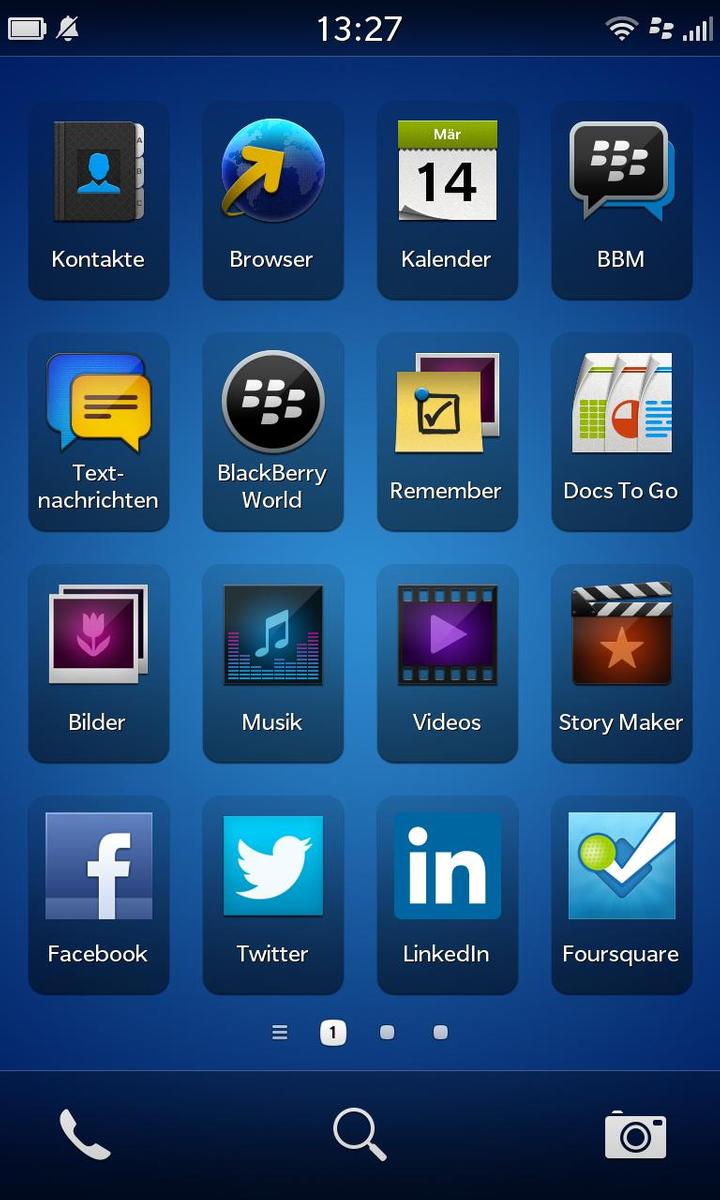
Task: Launch BlackBerry World store
Action: [272, 431]
